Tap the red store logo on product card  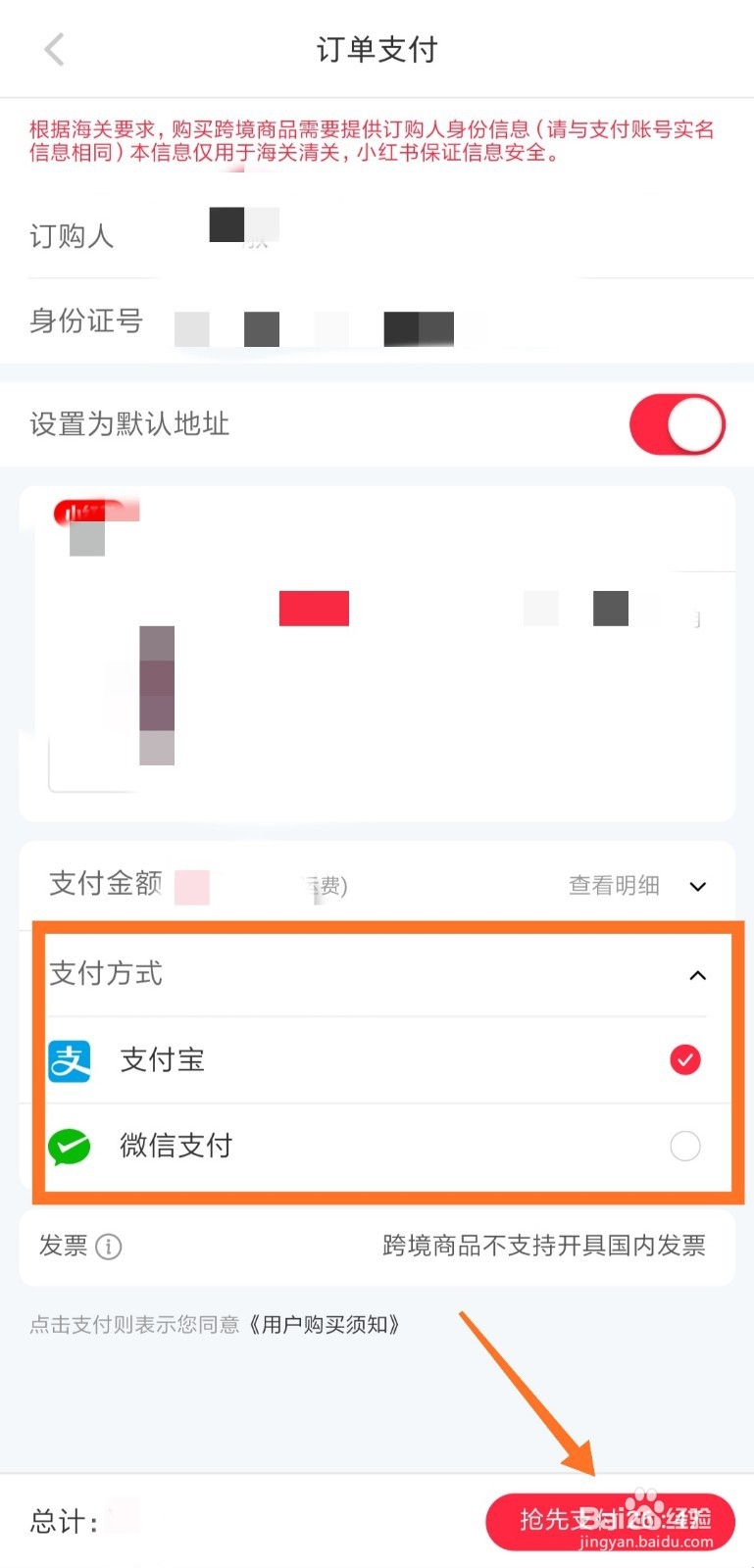point(97,512)
